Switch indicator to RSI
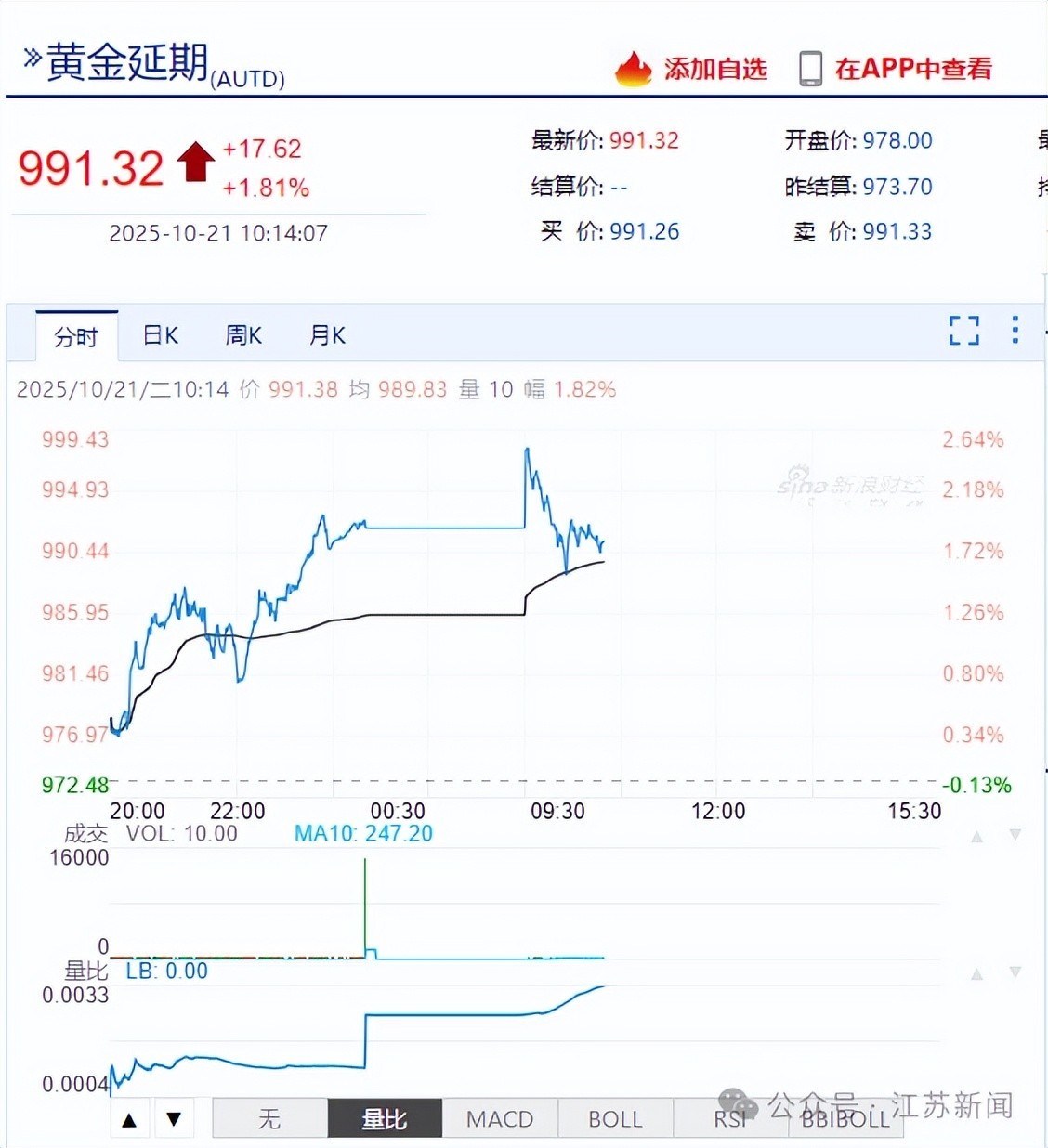The width and height of the screenshot is (1048, 1148). (x=730, y=1119)
